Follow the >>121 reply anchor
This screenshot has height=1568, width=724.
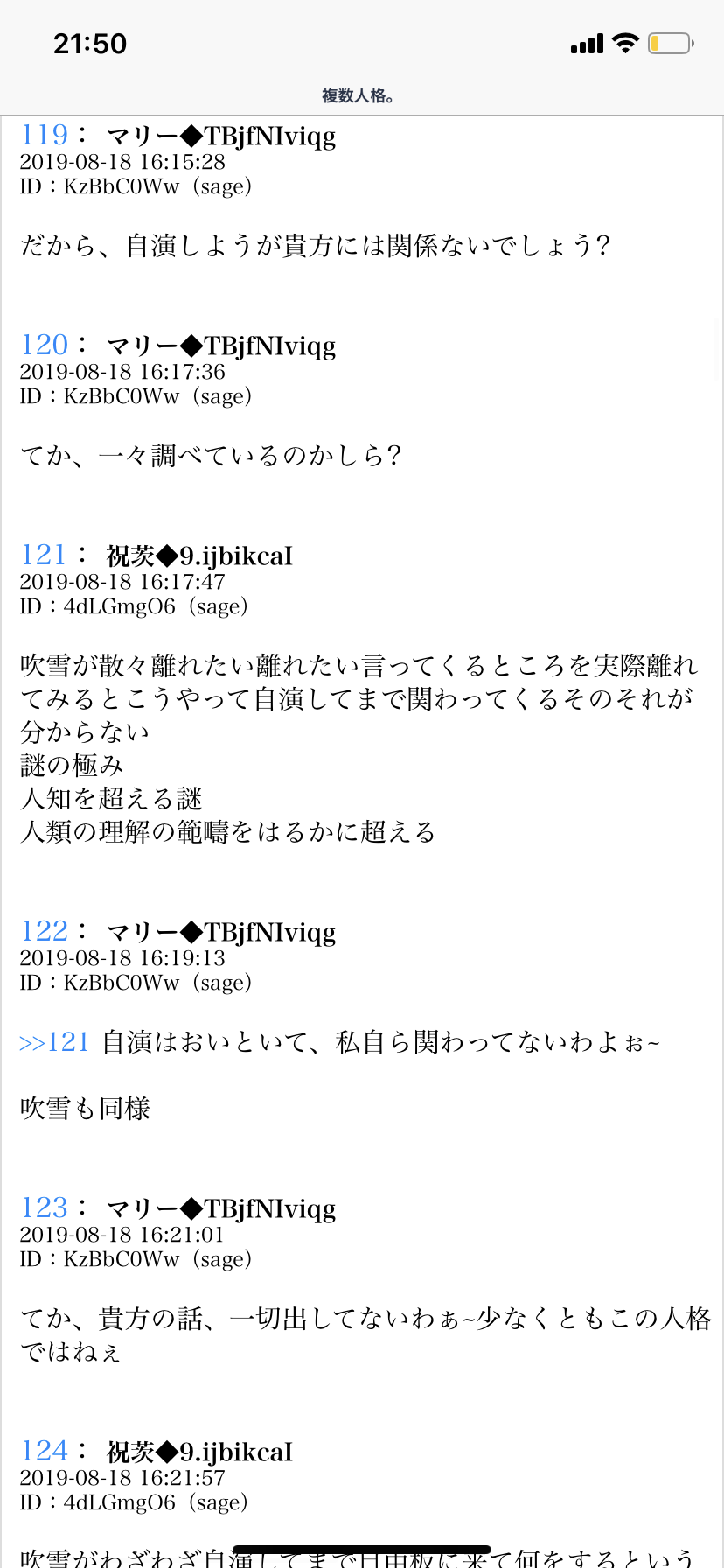(x=54, y=1042)
